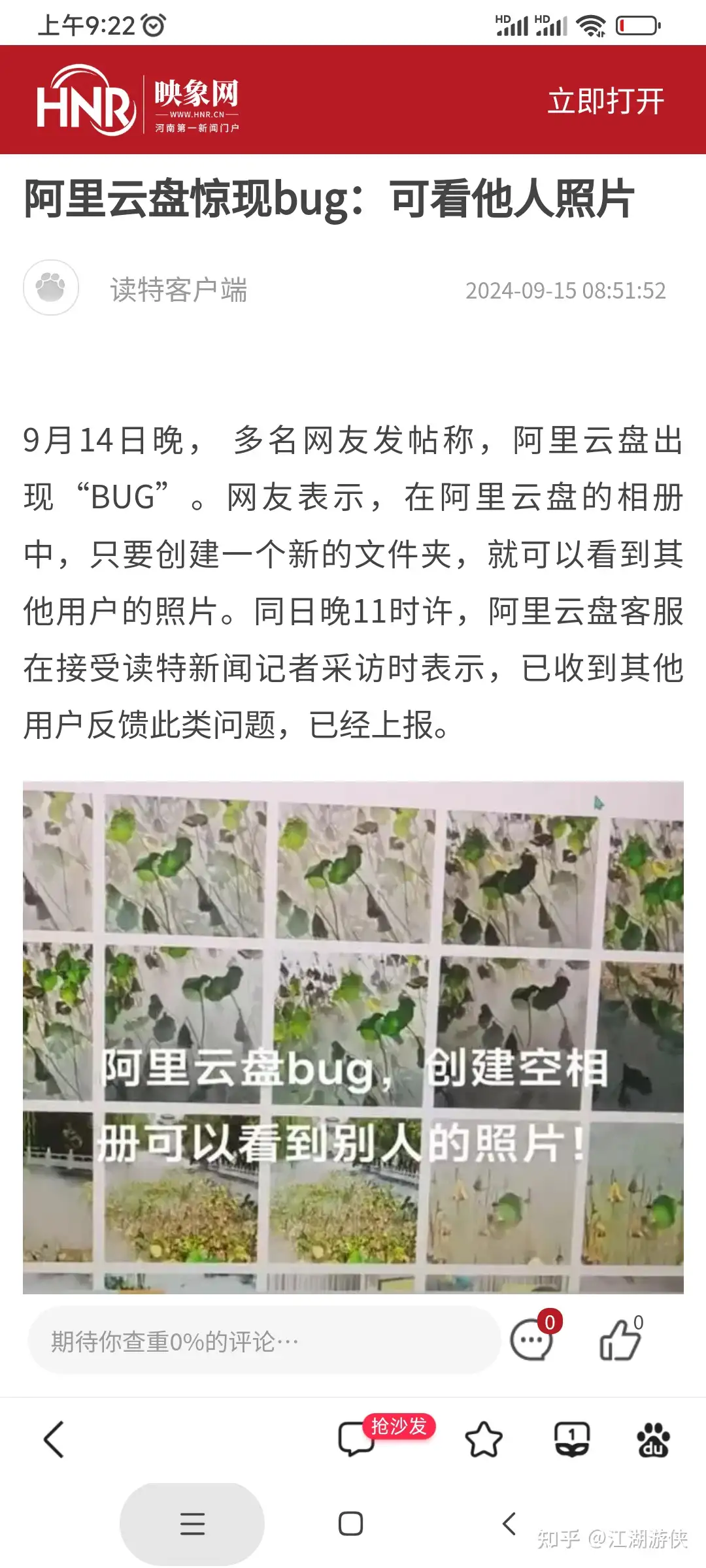This screenshot has width=706, height=1568.
Task: View comments via the speech bubble with badge 0
Action: coord(532,1341)
